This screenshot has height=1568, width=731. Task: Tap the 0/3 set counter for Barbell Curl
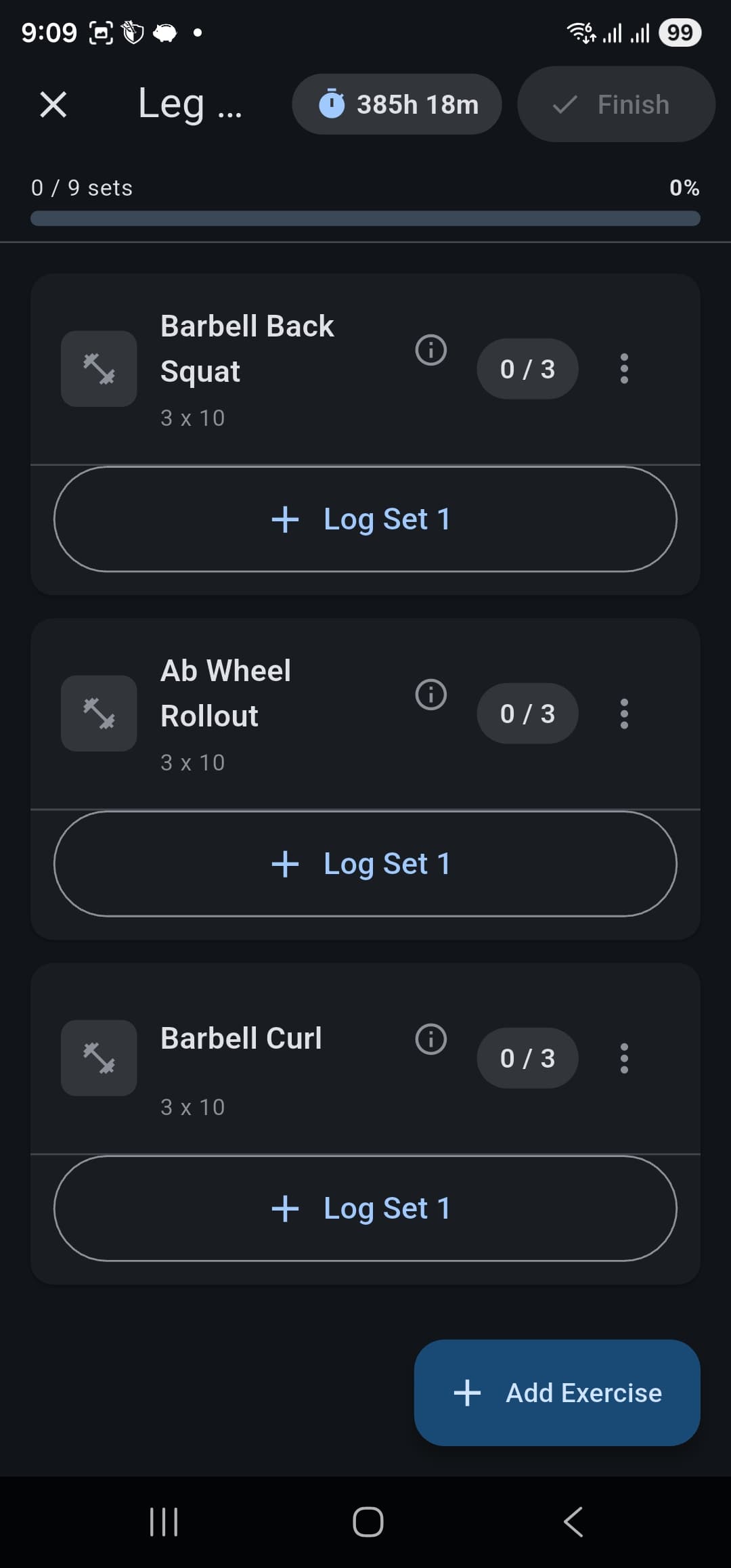pos(527,1058)
